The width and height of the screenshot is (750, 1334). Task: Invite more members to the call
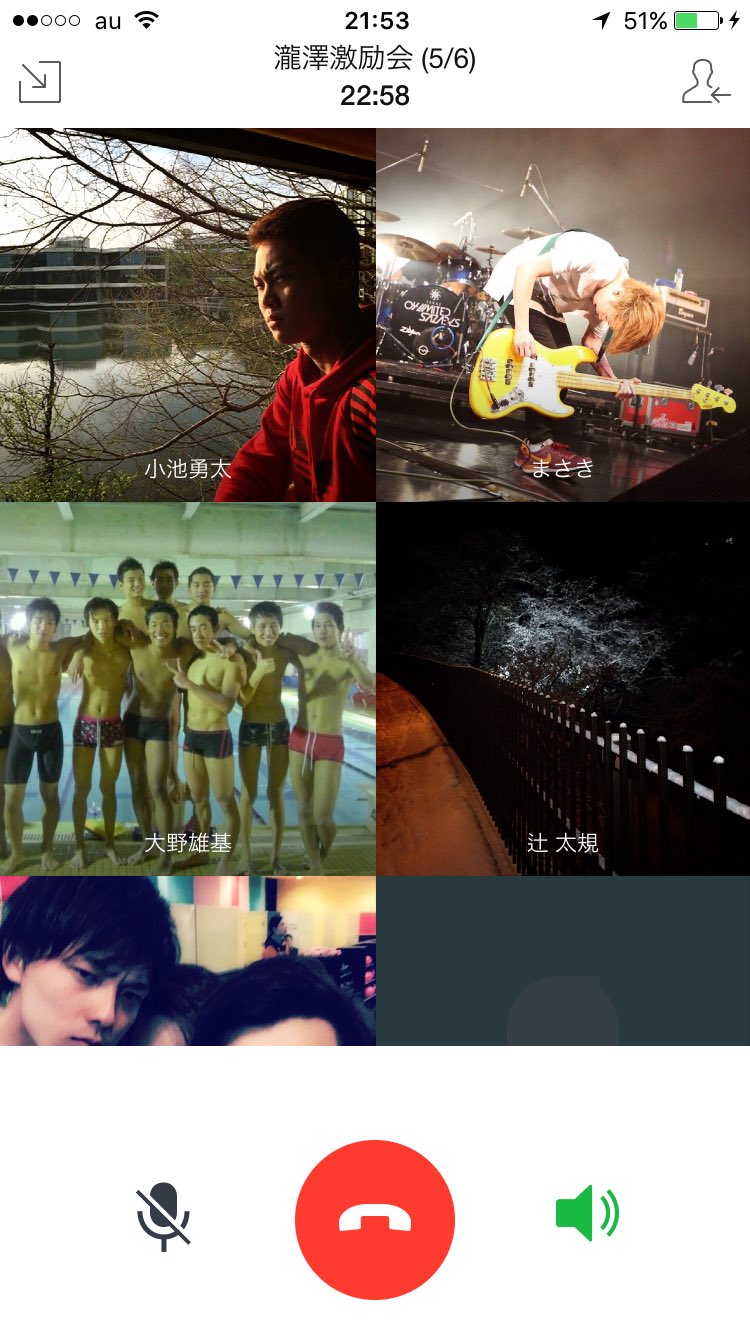click(x=706, y=82)
